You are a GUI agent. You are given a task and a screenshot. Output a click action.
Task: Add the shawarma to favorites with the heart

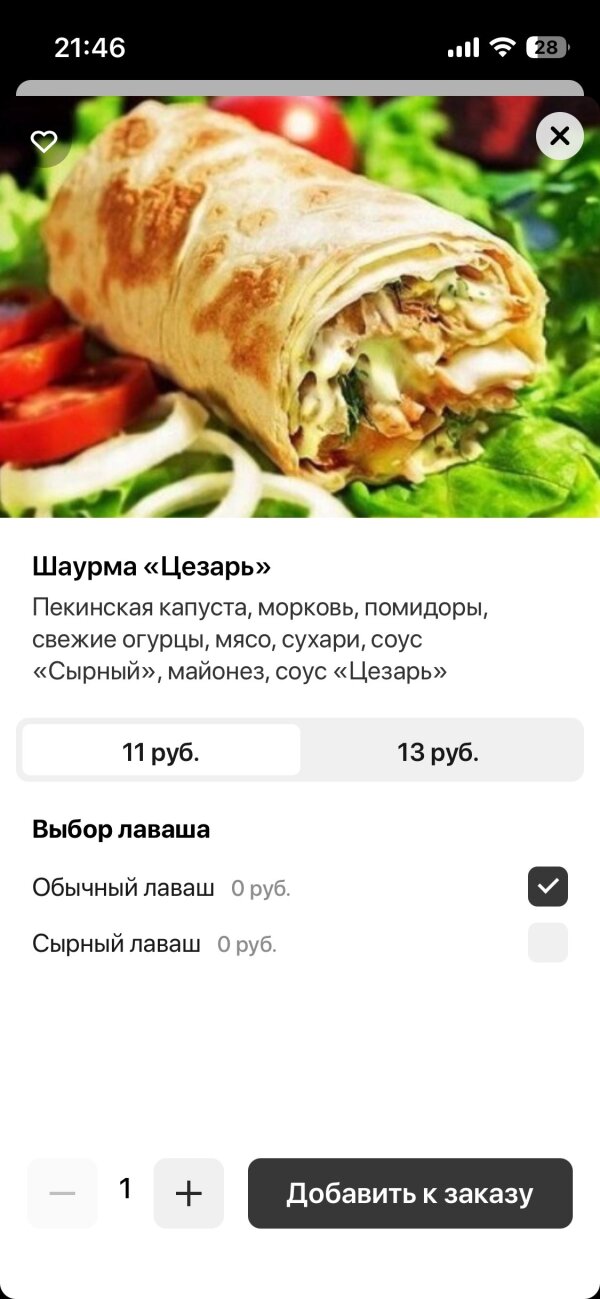(44, 141)
